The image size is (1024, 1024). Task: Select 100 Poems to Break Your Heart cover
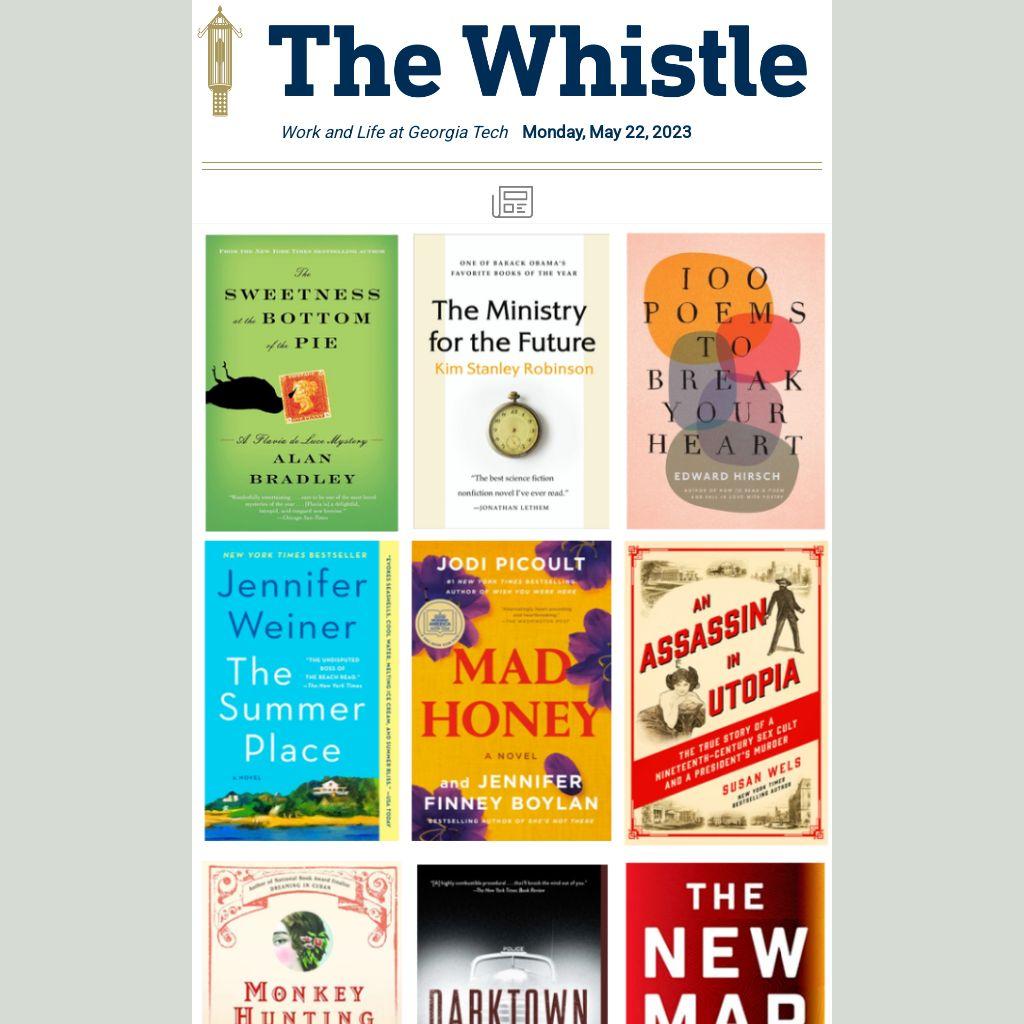725,381
